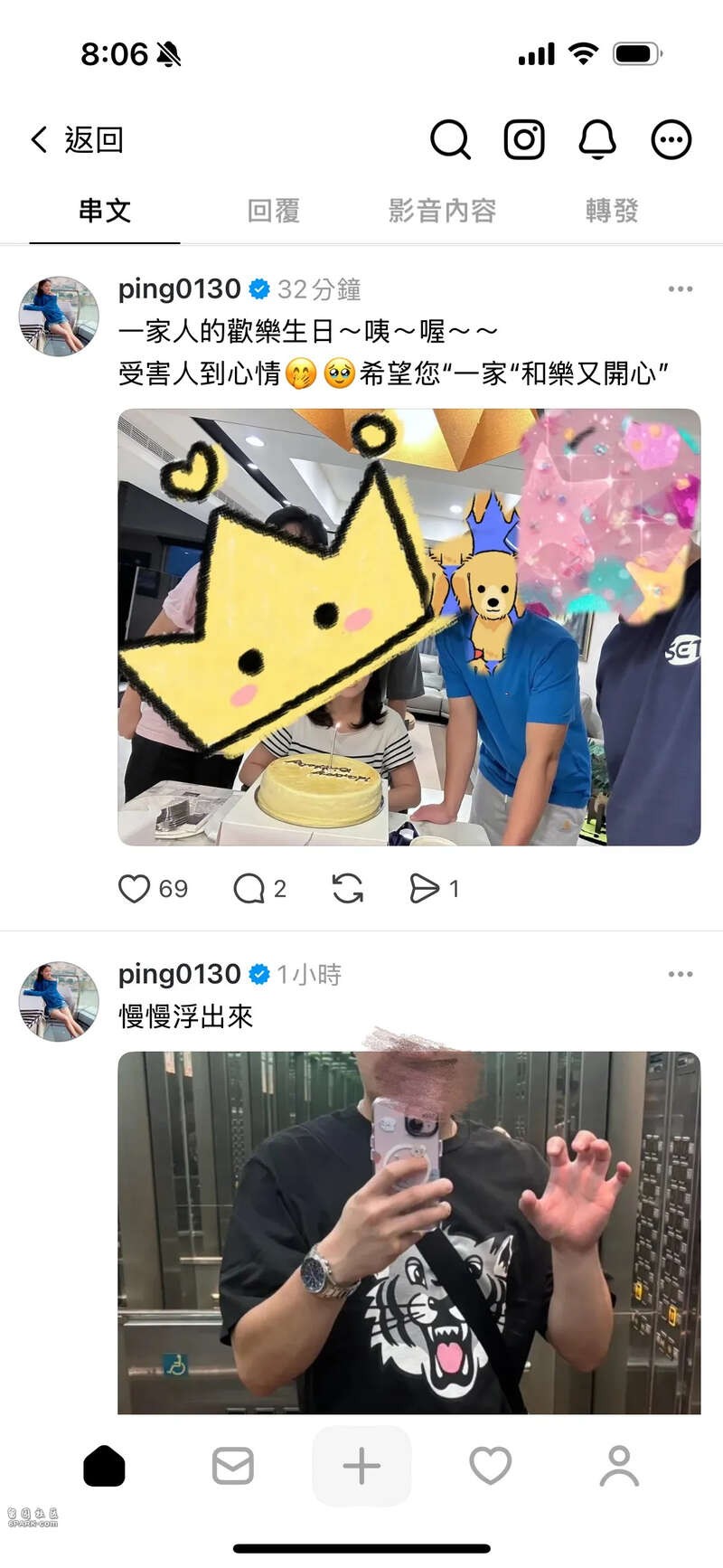Screen dimensions: 723x1568
Task: Open the linked Instagram profile icon
Action: click(524, 140)
